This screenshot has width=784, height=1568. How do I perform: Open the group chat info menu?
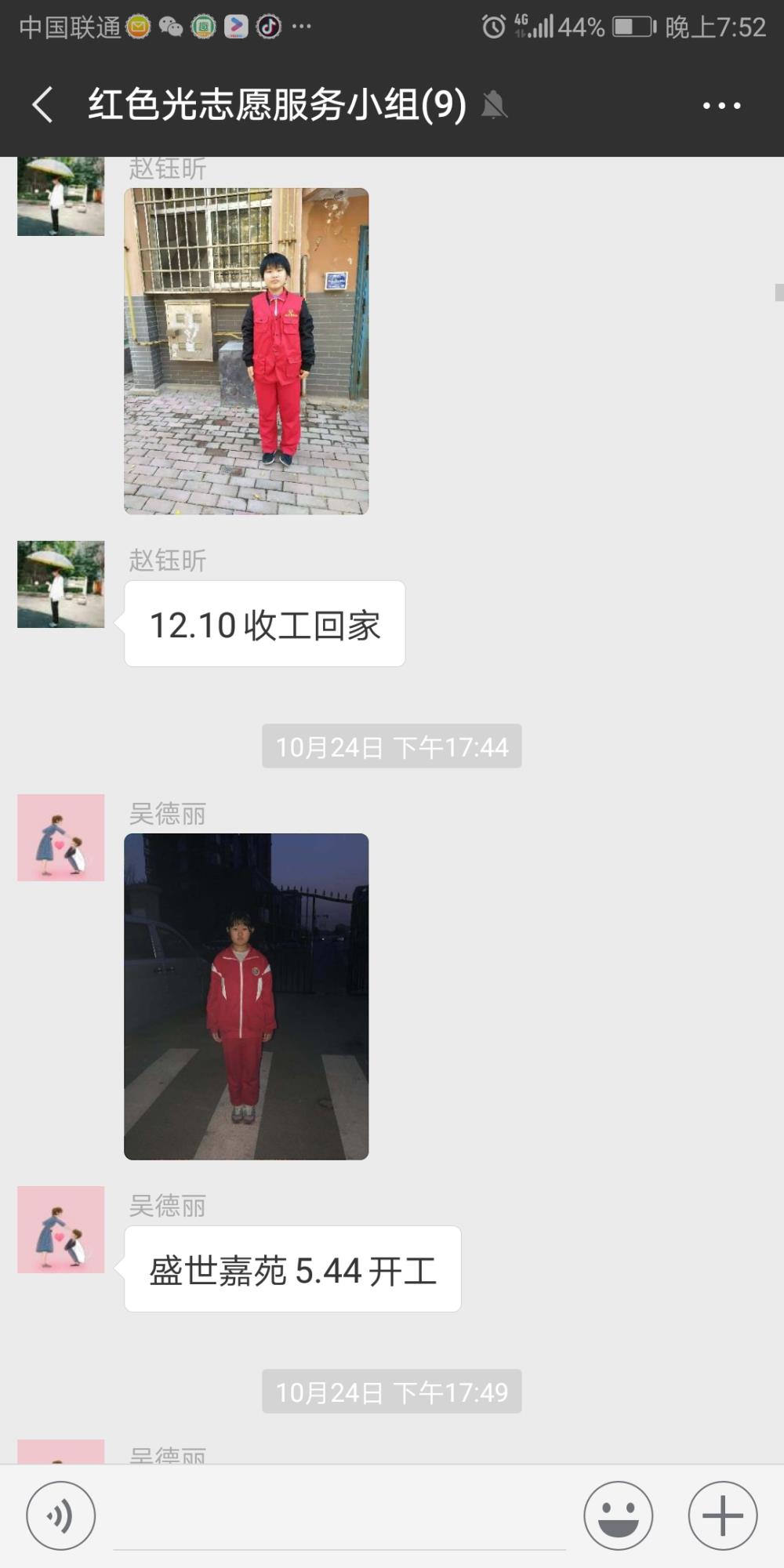[x=721, y=105]
